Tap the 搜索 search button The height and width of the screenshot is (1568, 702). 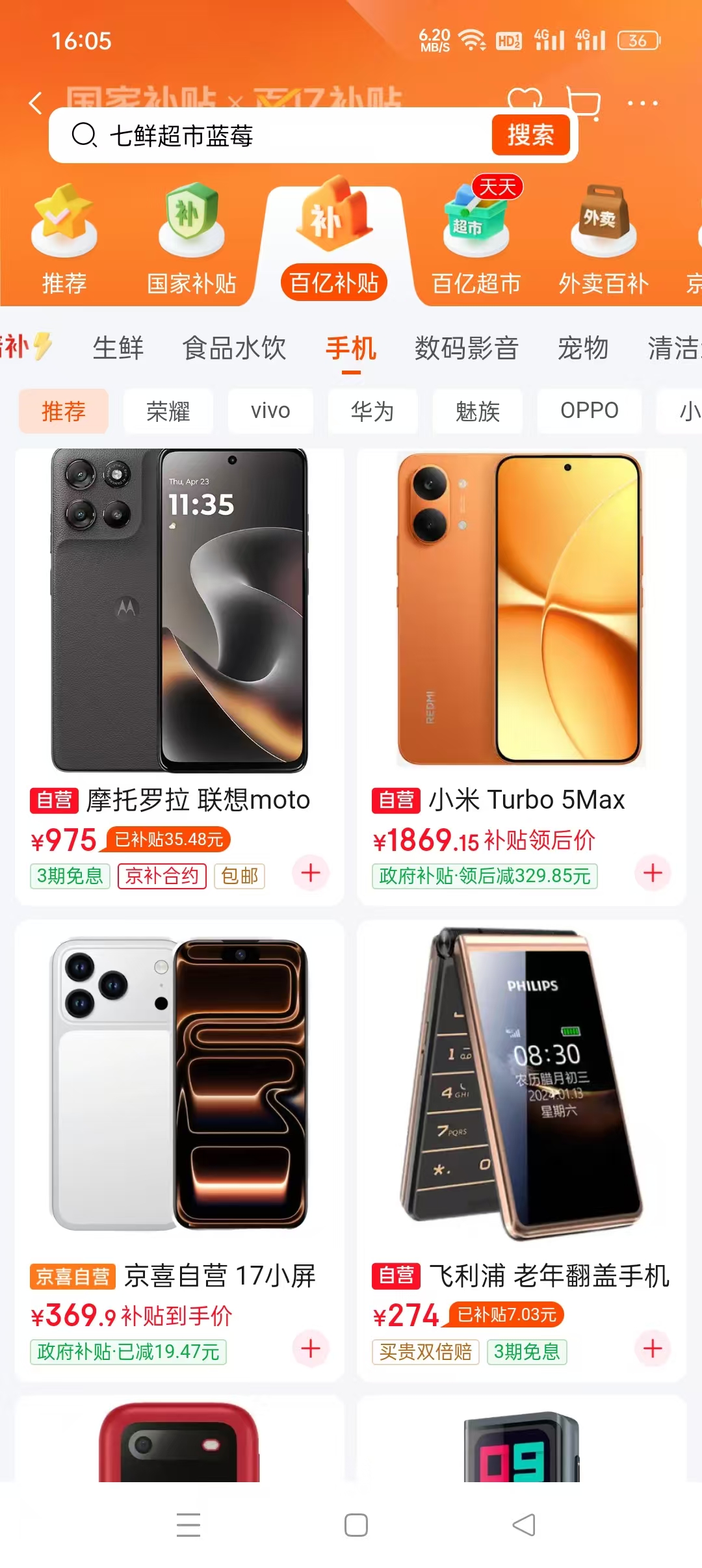point(530,135)
